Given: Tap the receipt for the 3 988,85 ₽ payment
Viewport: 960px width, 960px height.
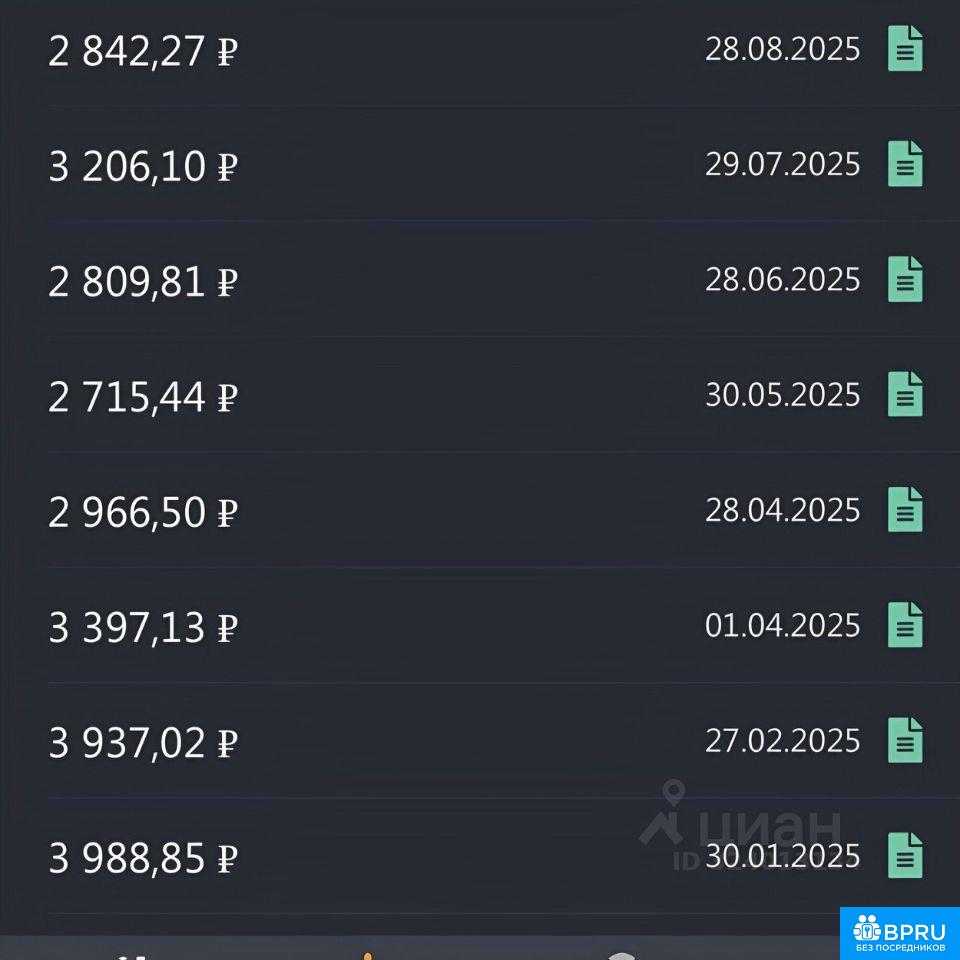Looking at the screenshot, I should pos(905,856).
